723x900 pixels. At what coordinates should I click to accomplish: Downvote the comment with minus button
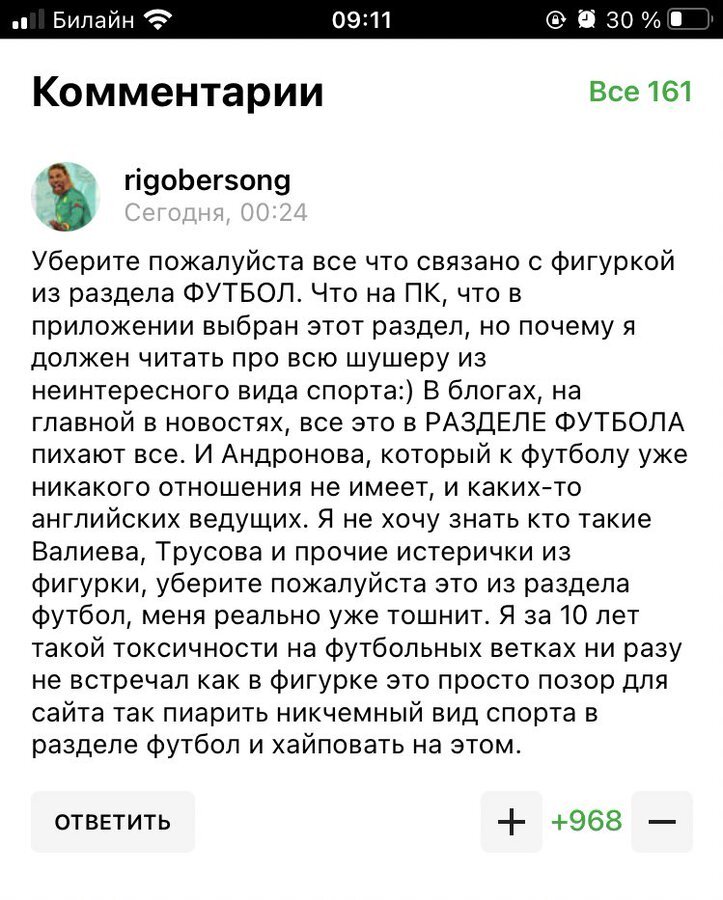tap(662, 822)
